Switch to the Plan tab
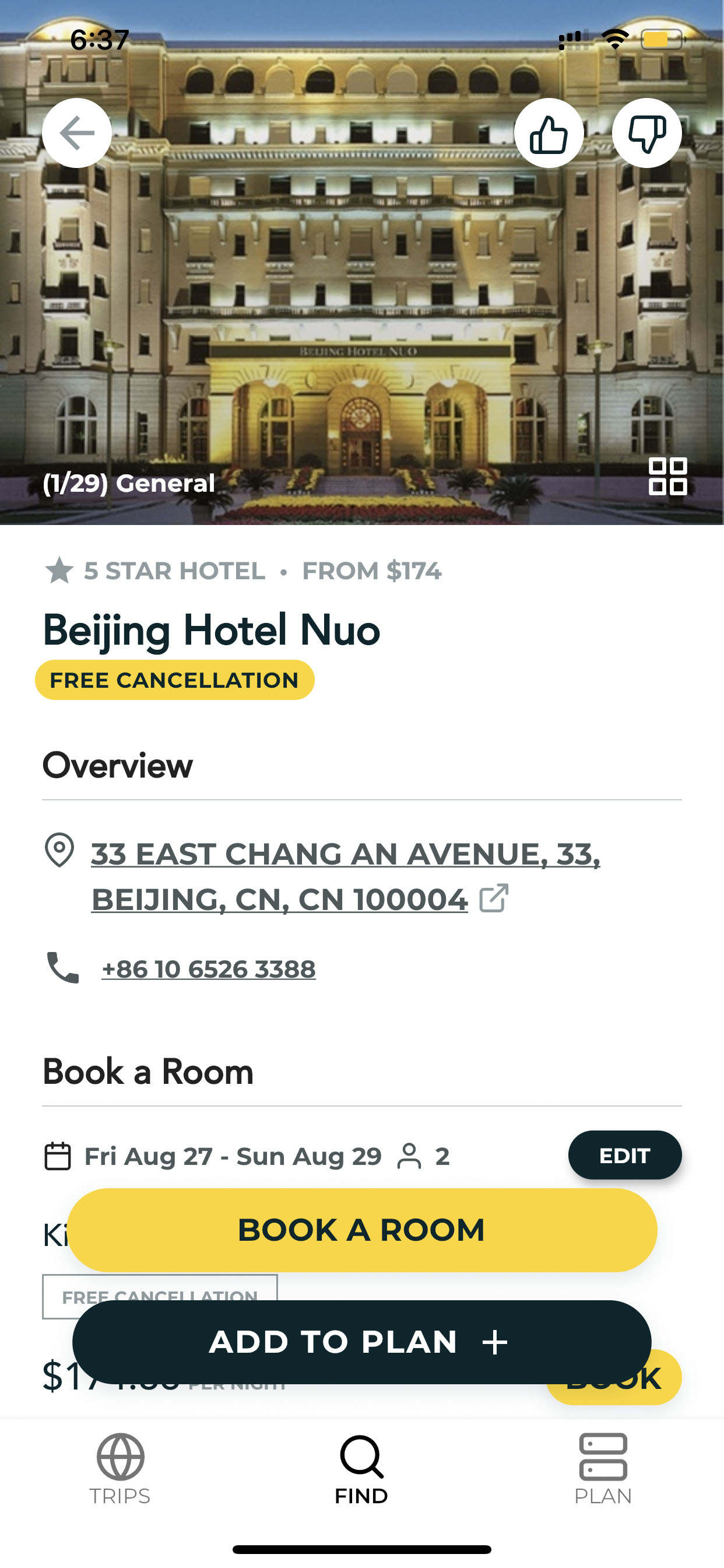 click(x=603, y=1469)
